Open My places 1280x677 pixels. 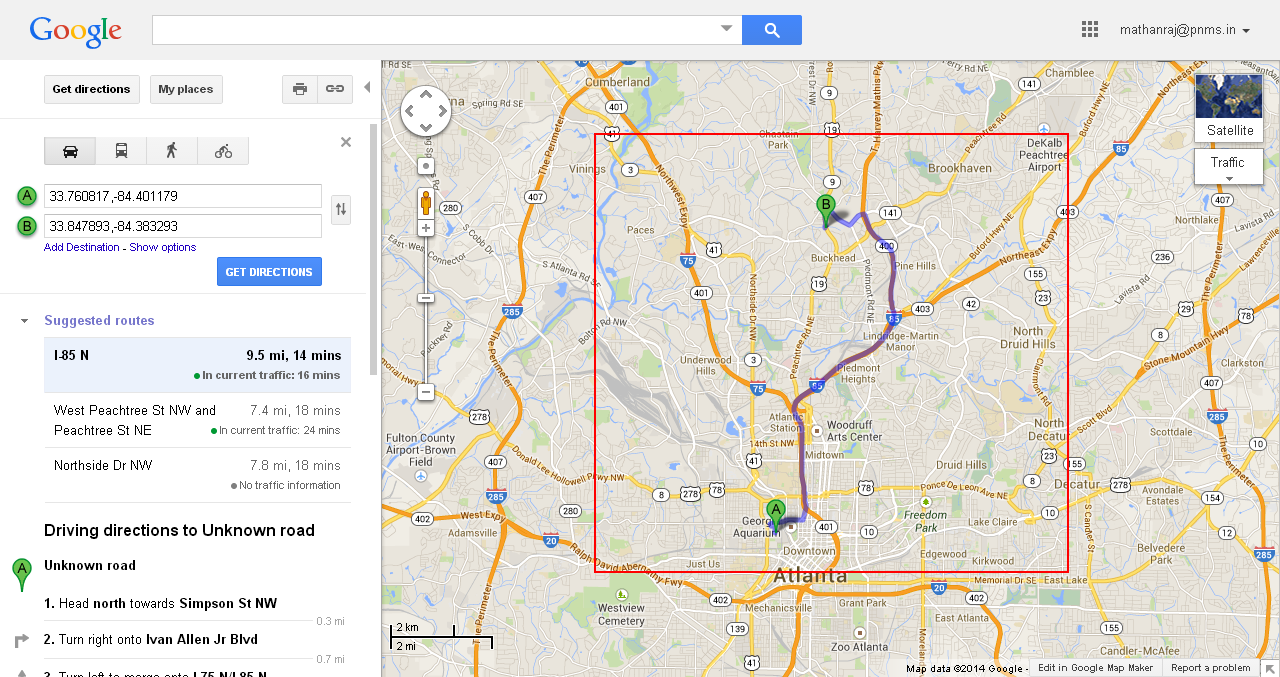(186, 89)
